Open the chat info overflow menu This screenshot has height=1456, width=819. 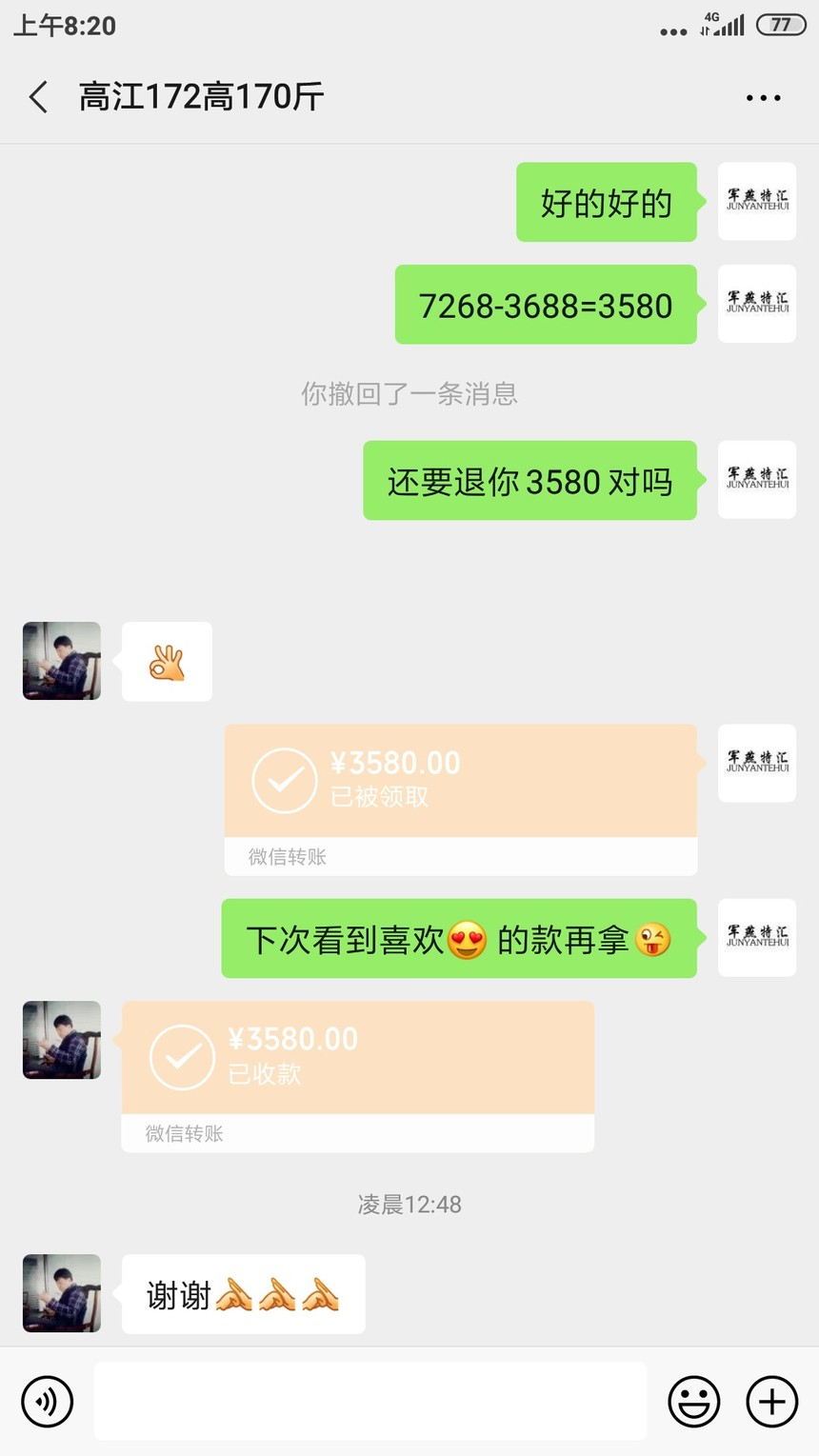click(x=763, y=98)
